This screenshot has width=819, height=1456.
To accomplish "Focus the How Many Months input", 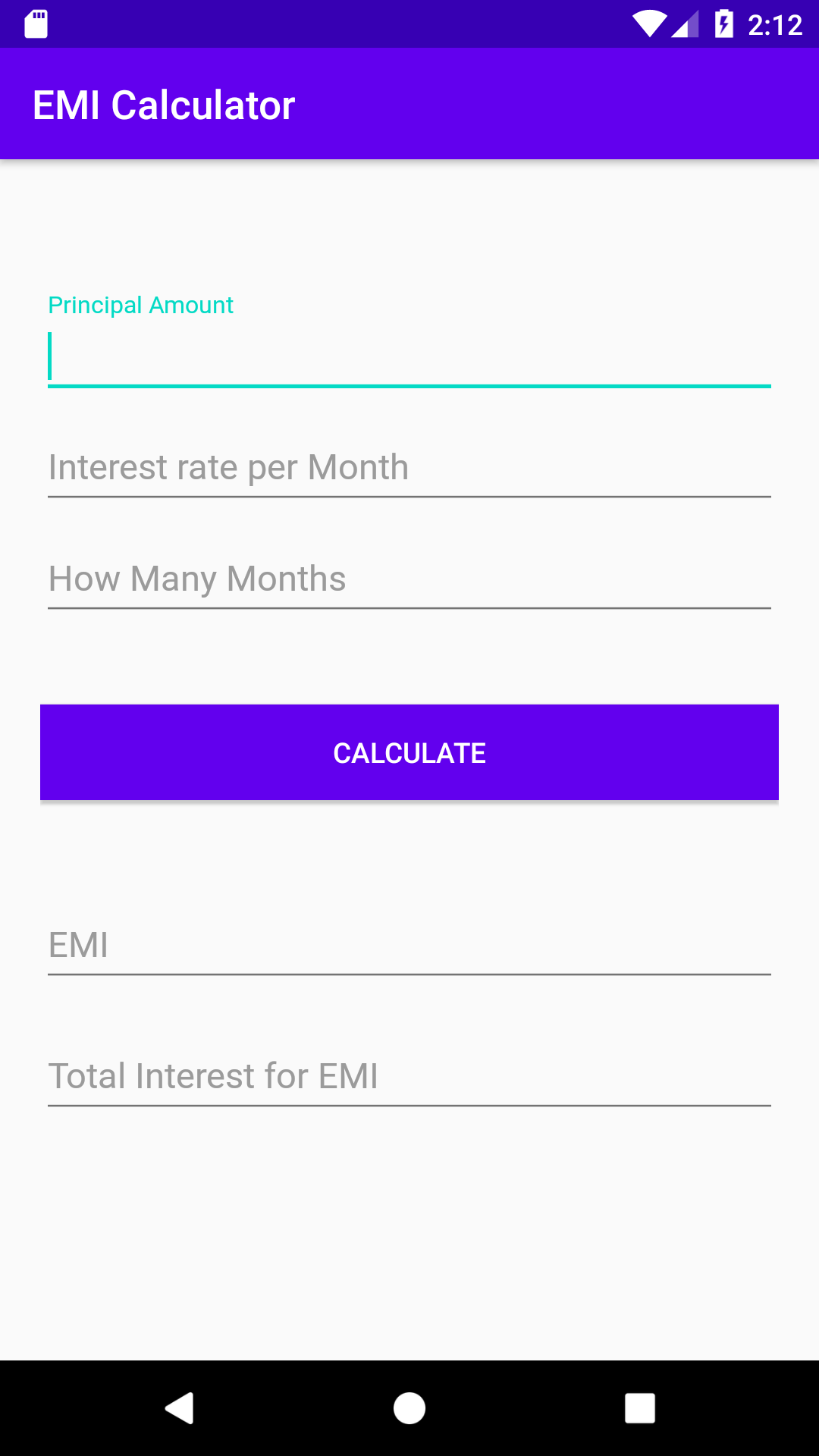I will (409, 579).
